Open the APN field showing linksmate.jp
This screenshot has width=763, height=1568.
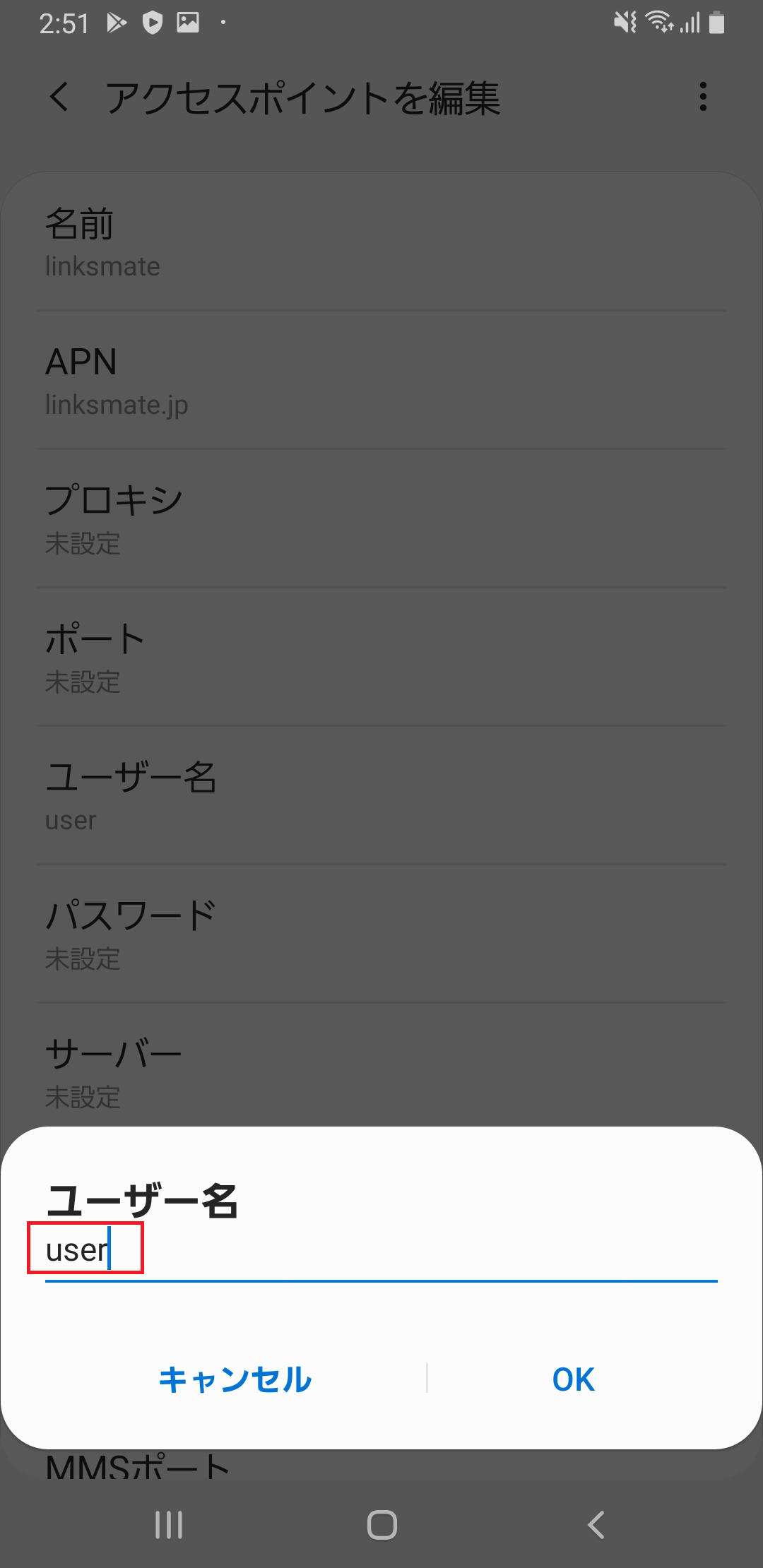click(381, 381)
